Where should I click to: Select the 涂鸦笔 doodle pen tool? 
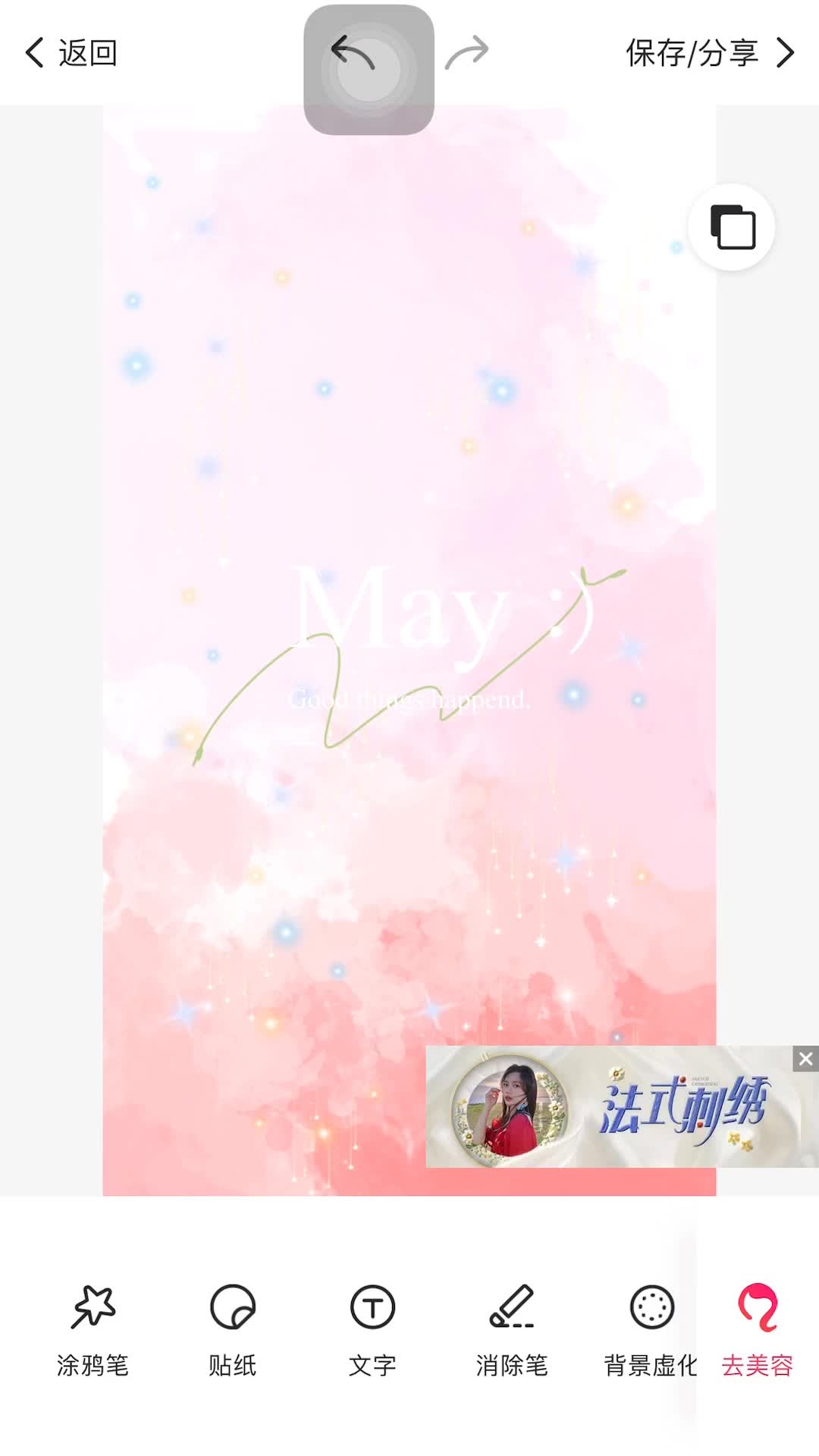(x=93, y=1329)
